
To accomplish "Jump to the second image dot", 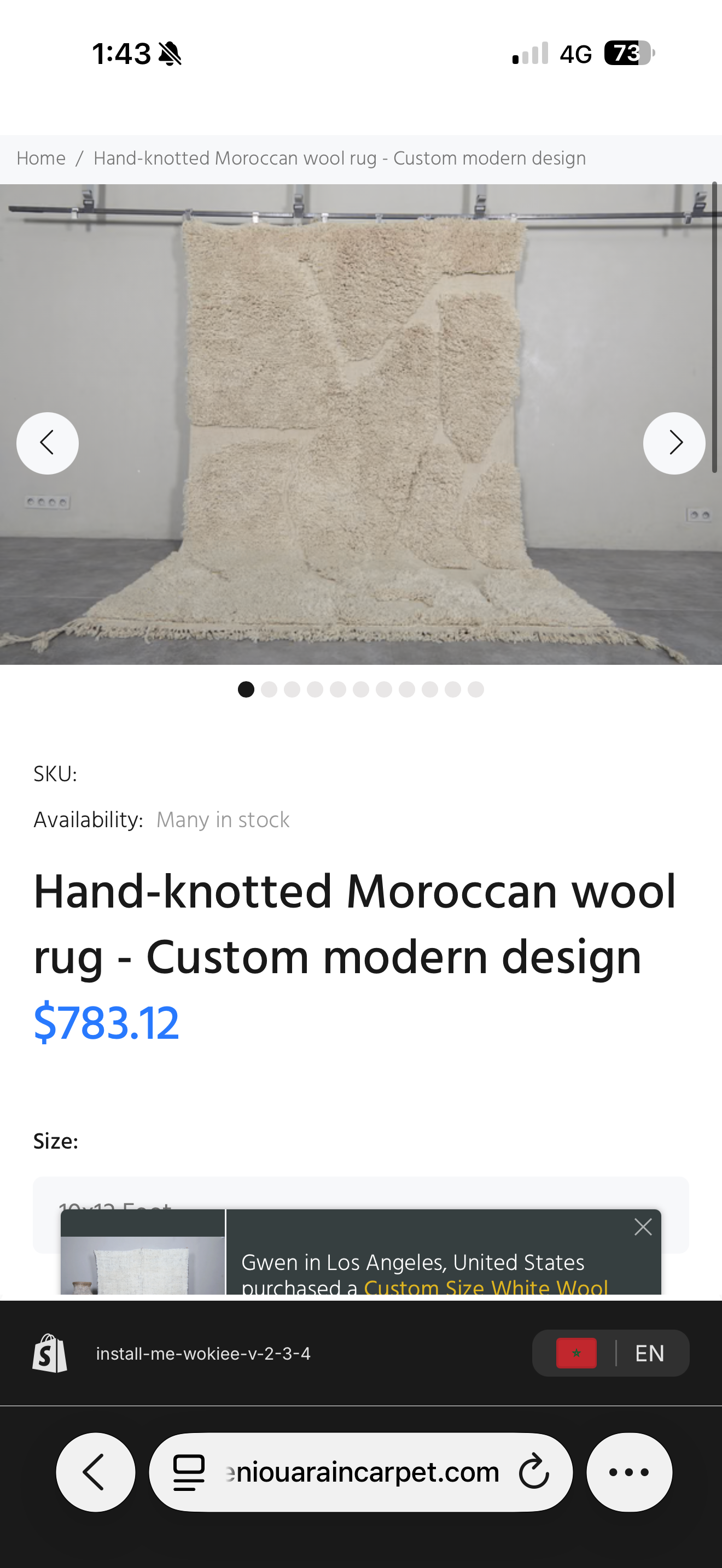I will pyautogui.click(x=269, y=689).
